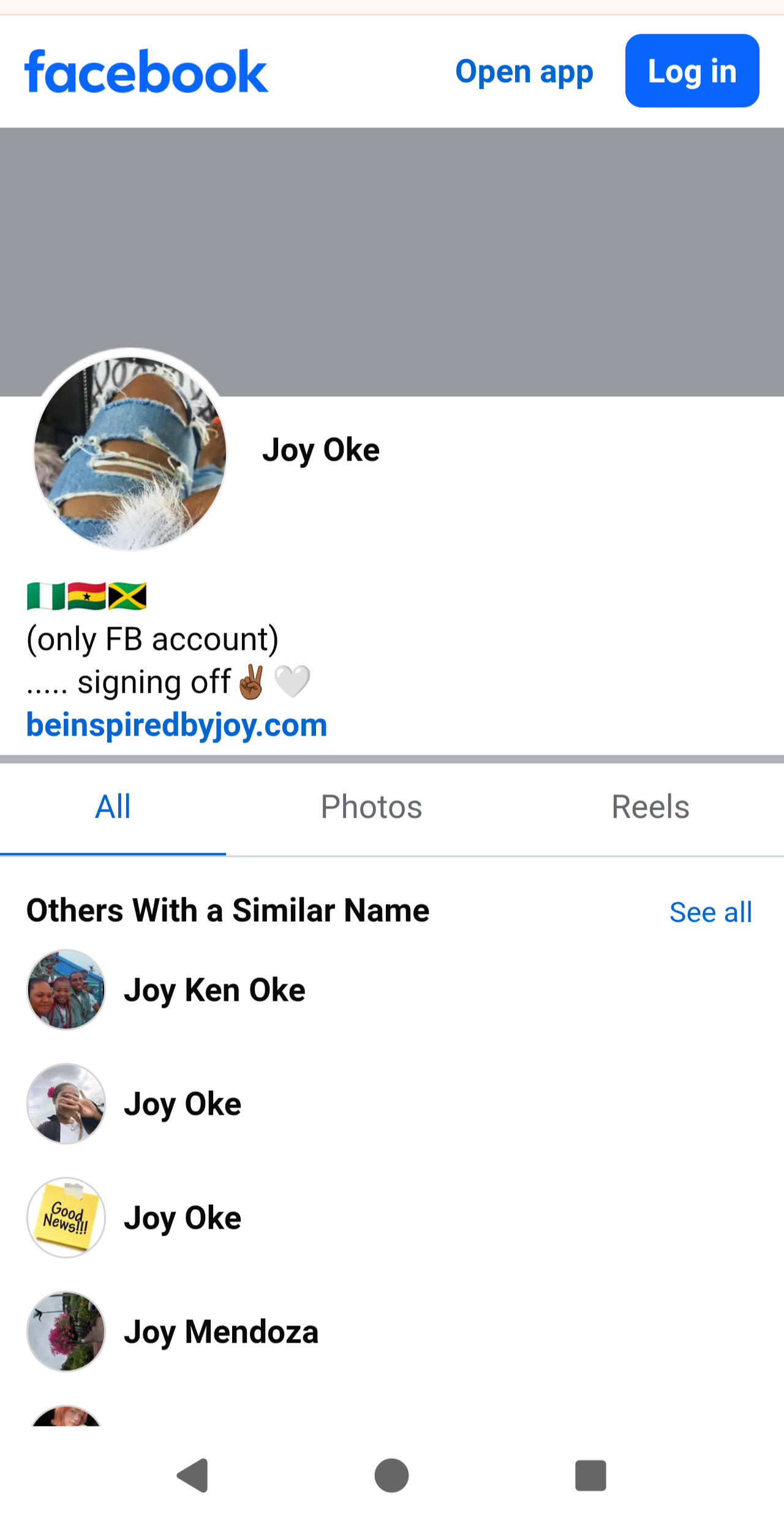Viewport: 784px width, 1524px height.
Task: Switch to the Reels tab
Action: click(x=650, y=807)
